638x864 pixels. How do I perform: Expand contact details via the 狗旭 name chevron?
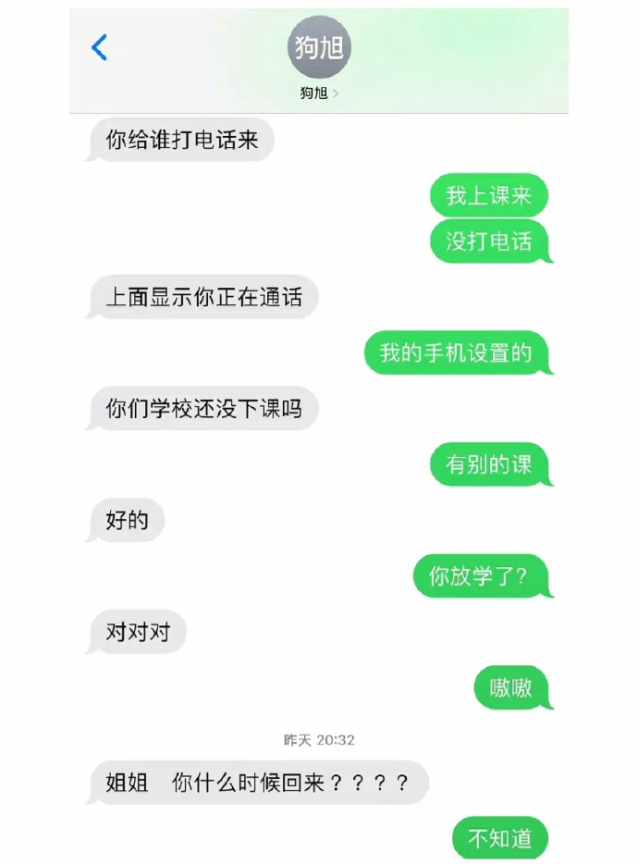334,93
